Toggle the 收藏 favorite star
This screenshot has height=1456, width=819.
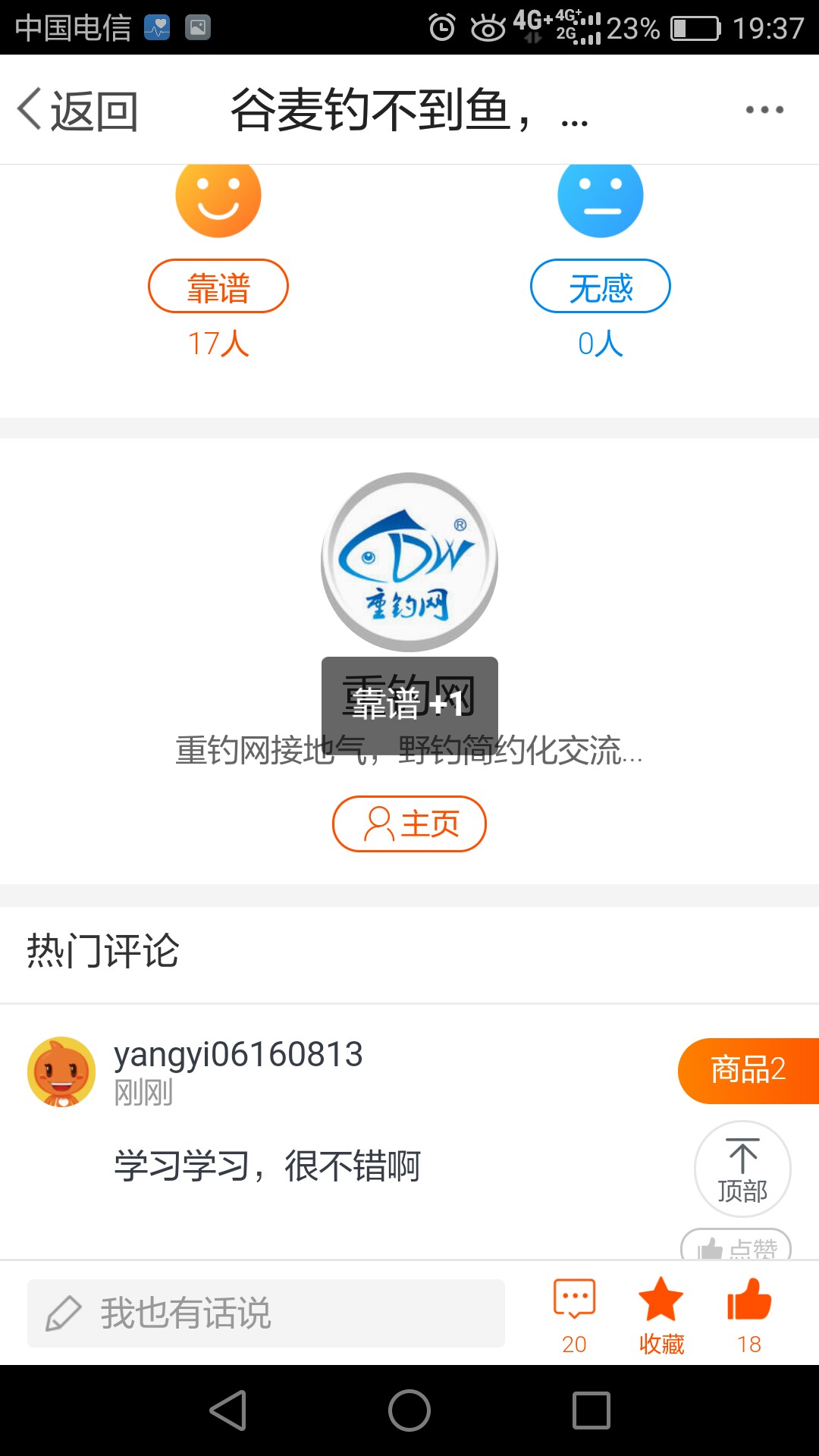point(661,1316)
